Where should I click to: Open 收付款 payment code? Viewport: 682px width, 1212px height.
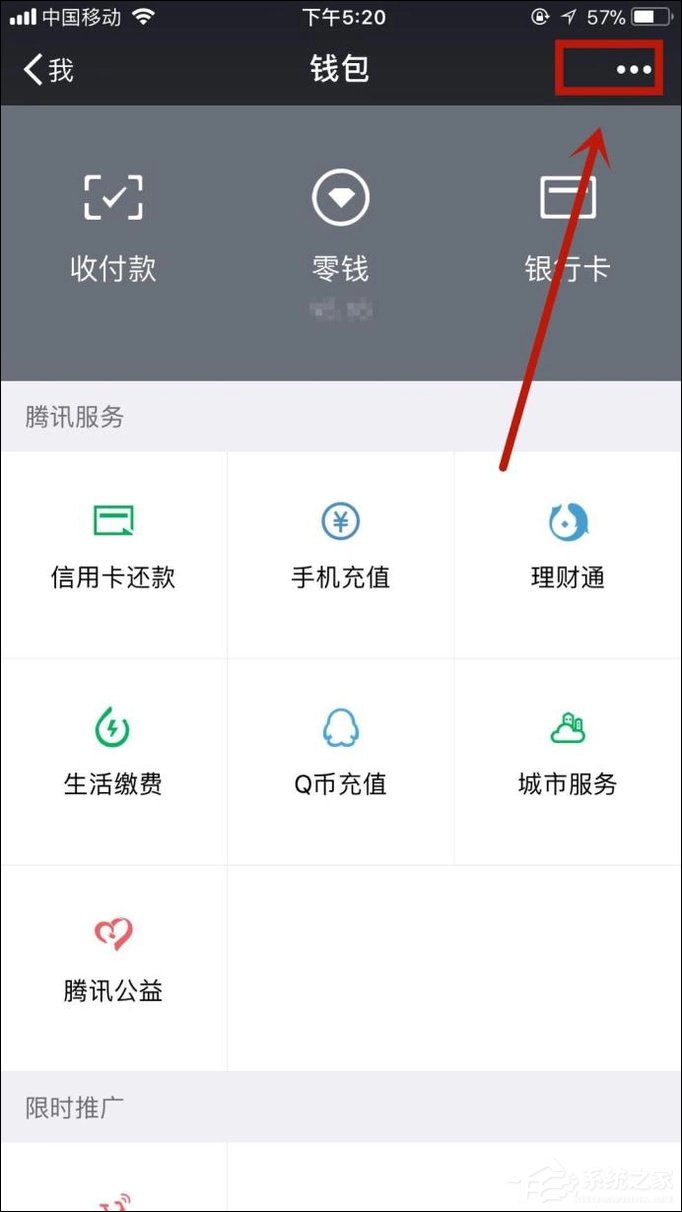point(113,227)
